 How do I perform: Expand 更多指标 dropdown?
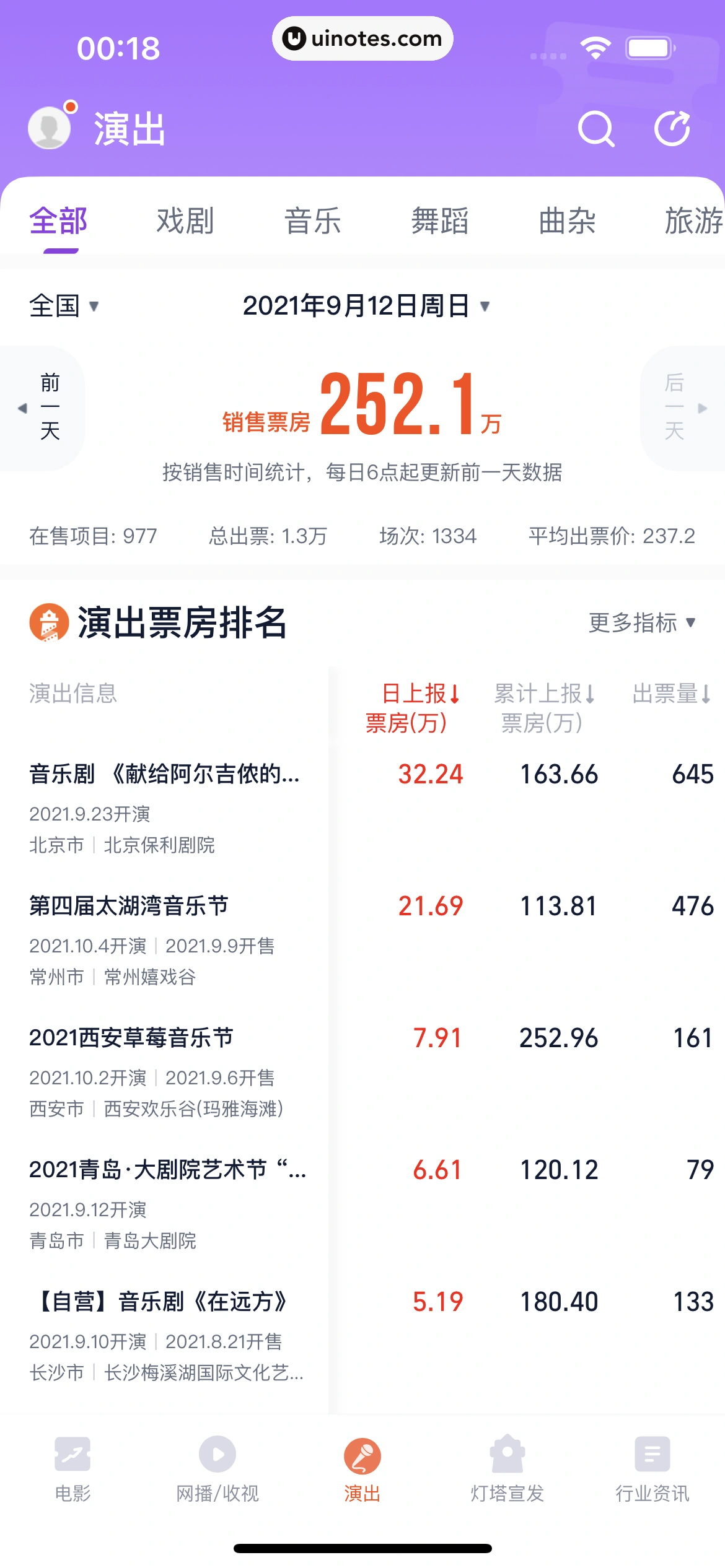[641, 622]
